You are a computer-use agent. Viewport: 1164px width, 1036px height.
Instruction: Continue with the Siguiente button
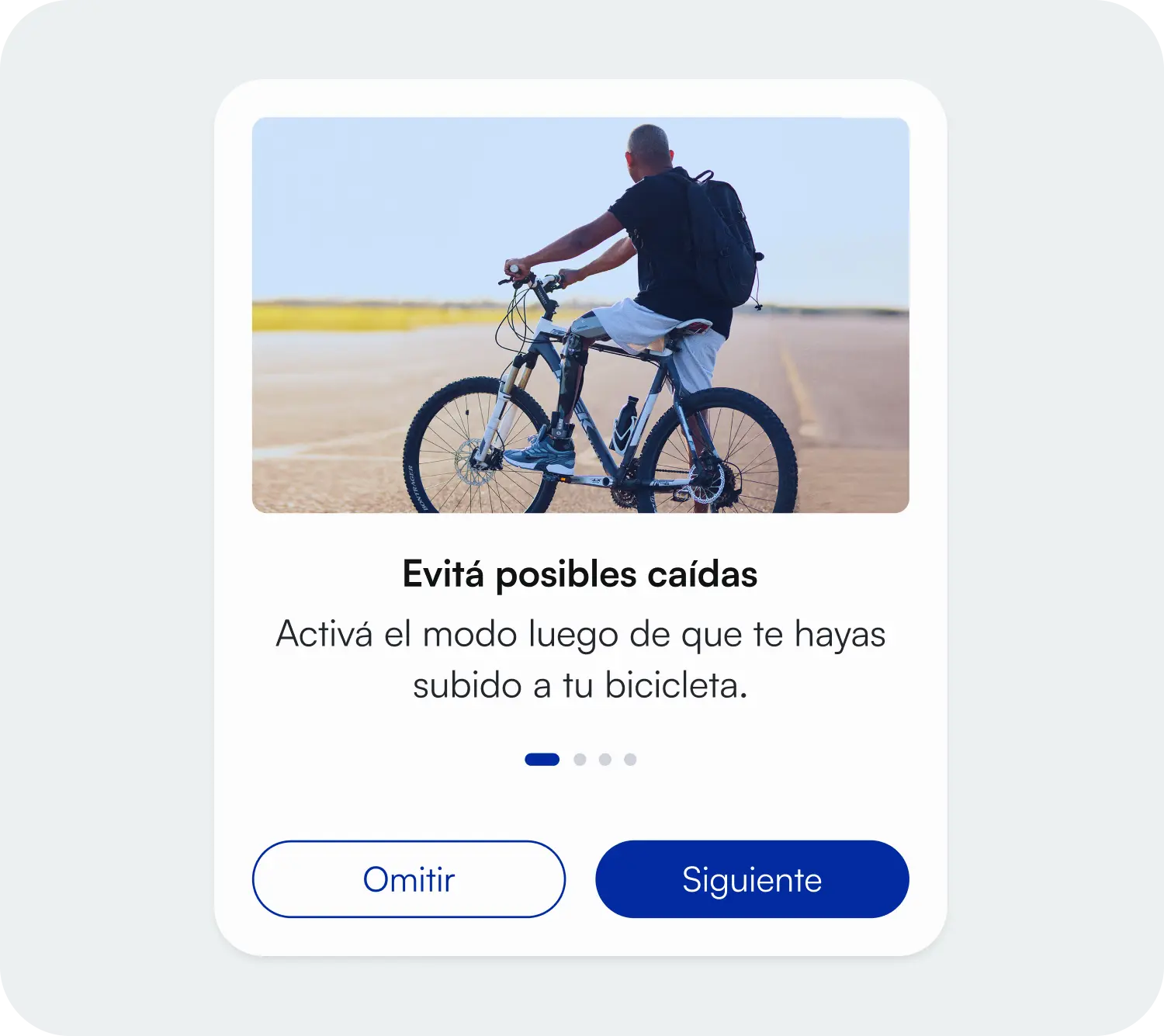[752, 879]
